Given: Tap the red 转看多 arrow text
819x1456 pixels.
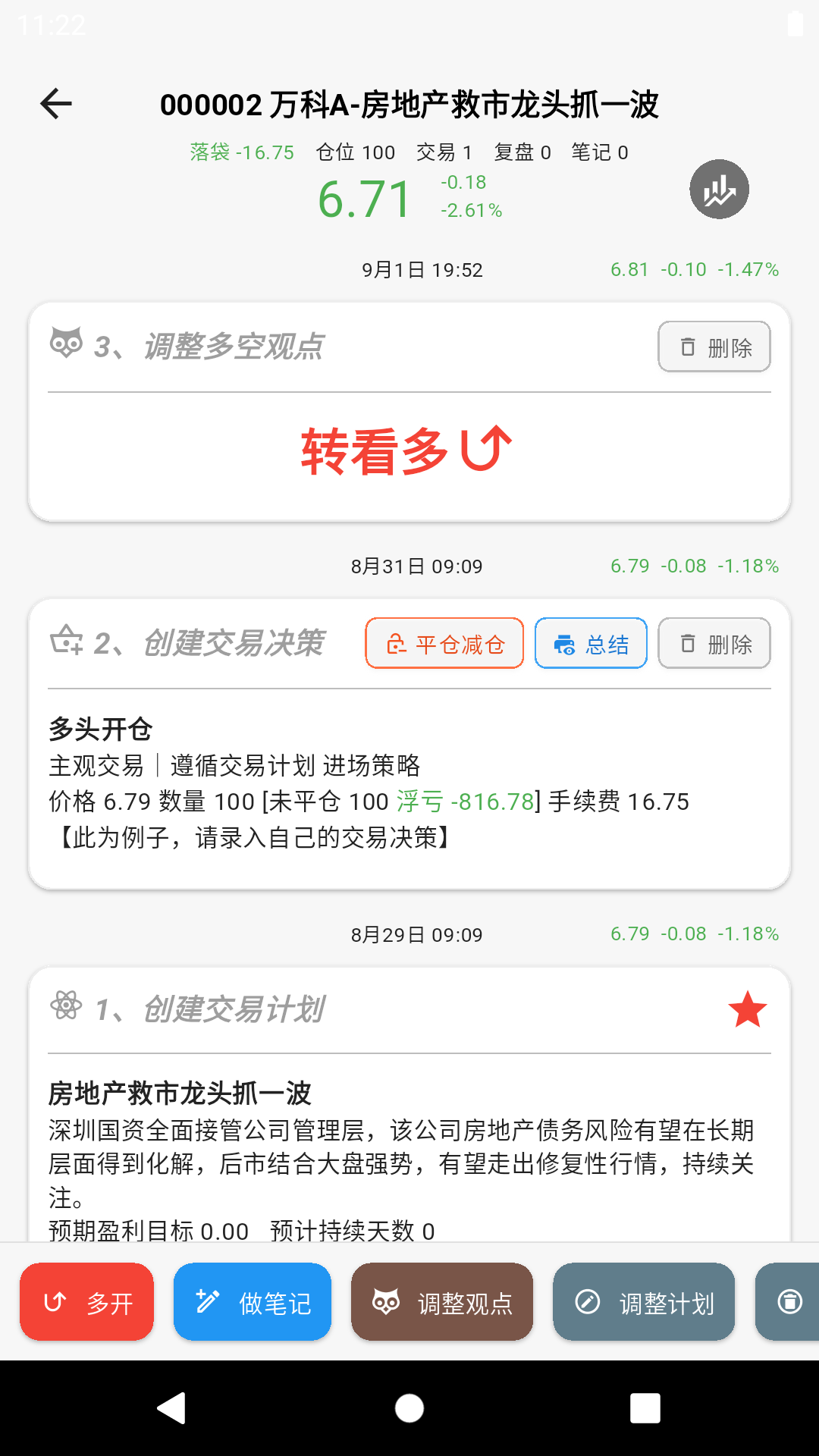Looking at the screenshot, I should point(407,450).
